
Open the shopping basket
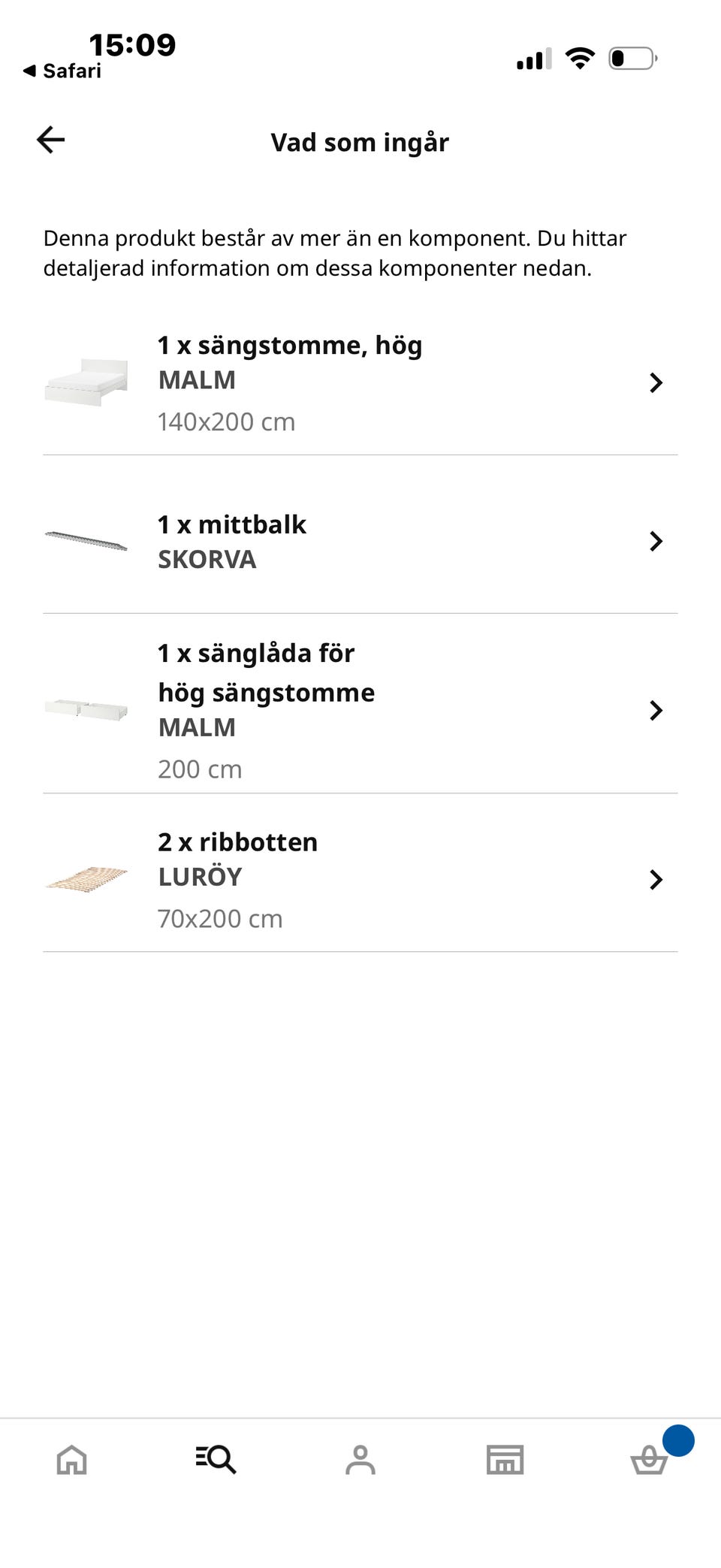click(649, 1460)
